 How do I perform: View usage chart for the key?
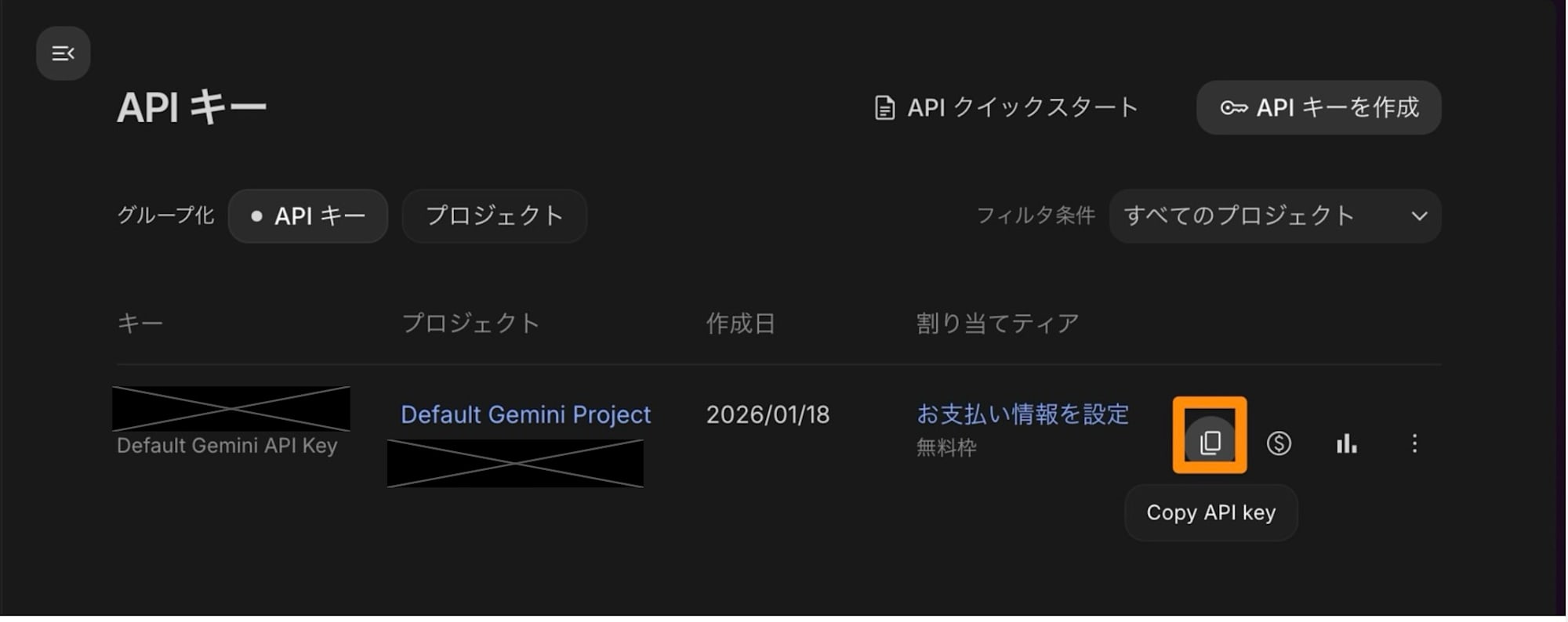coord(1346,444)
